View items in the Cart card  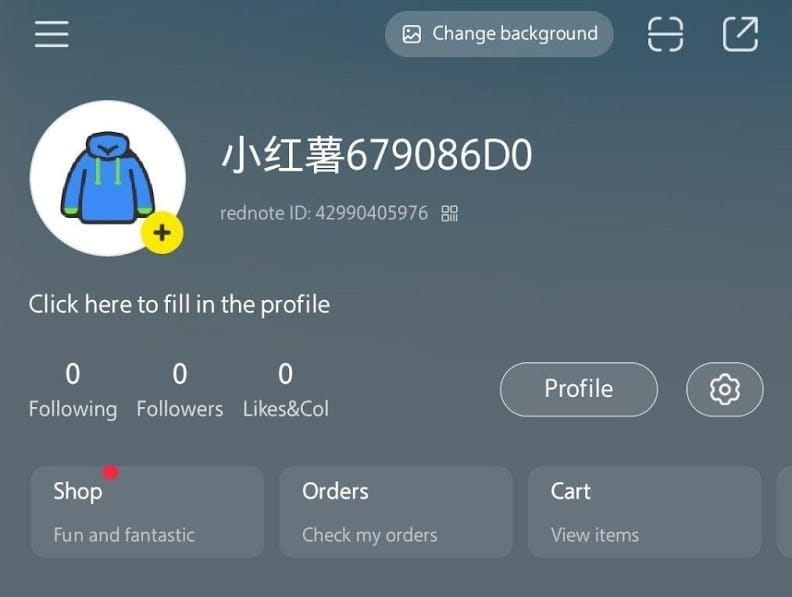[x=644, y=511]
